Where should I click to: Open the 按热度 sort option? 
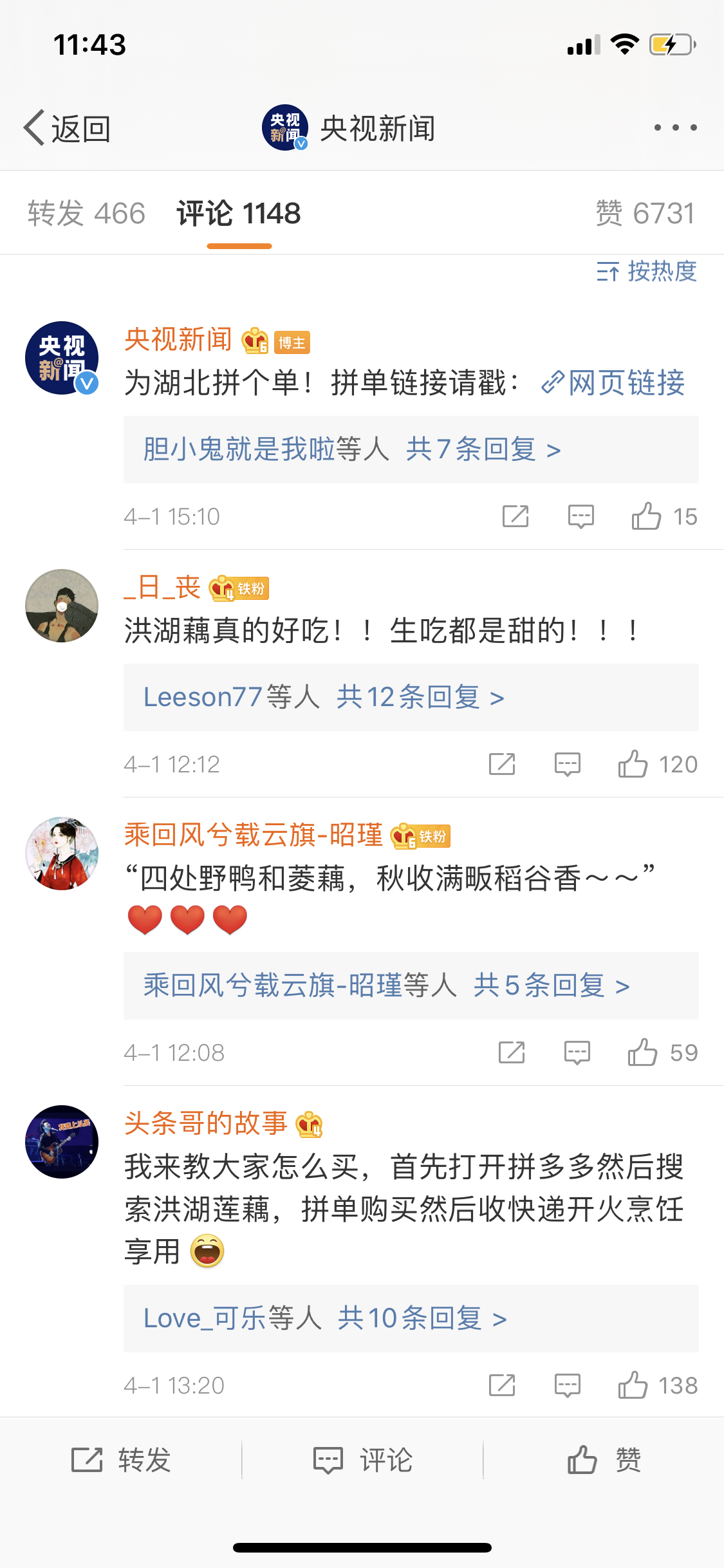pos(647,272)
